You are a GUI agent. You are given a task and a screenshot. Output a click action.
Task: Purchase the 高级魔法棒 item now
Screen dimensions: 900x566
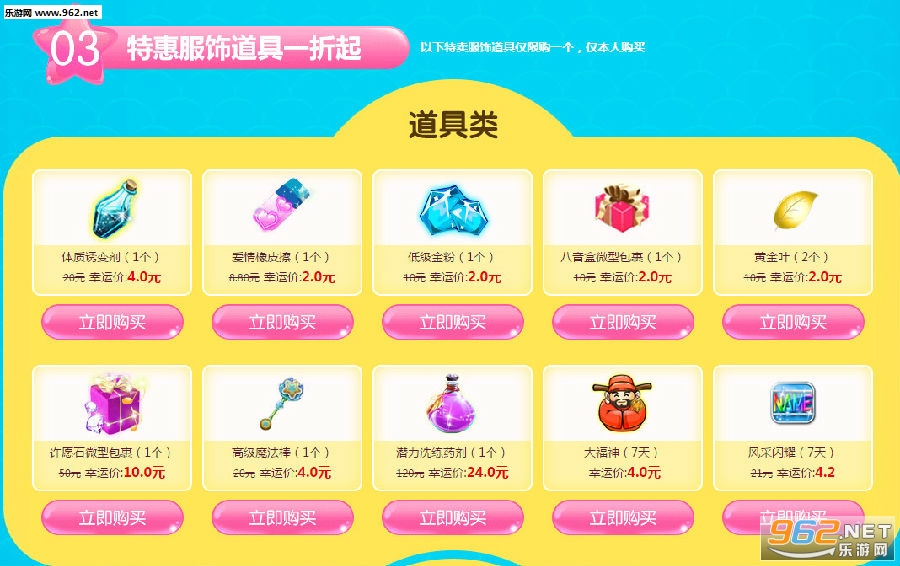pyautogui.click(x=282, y=518)
